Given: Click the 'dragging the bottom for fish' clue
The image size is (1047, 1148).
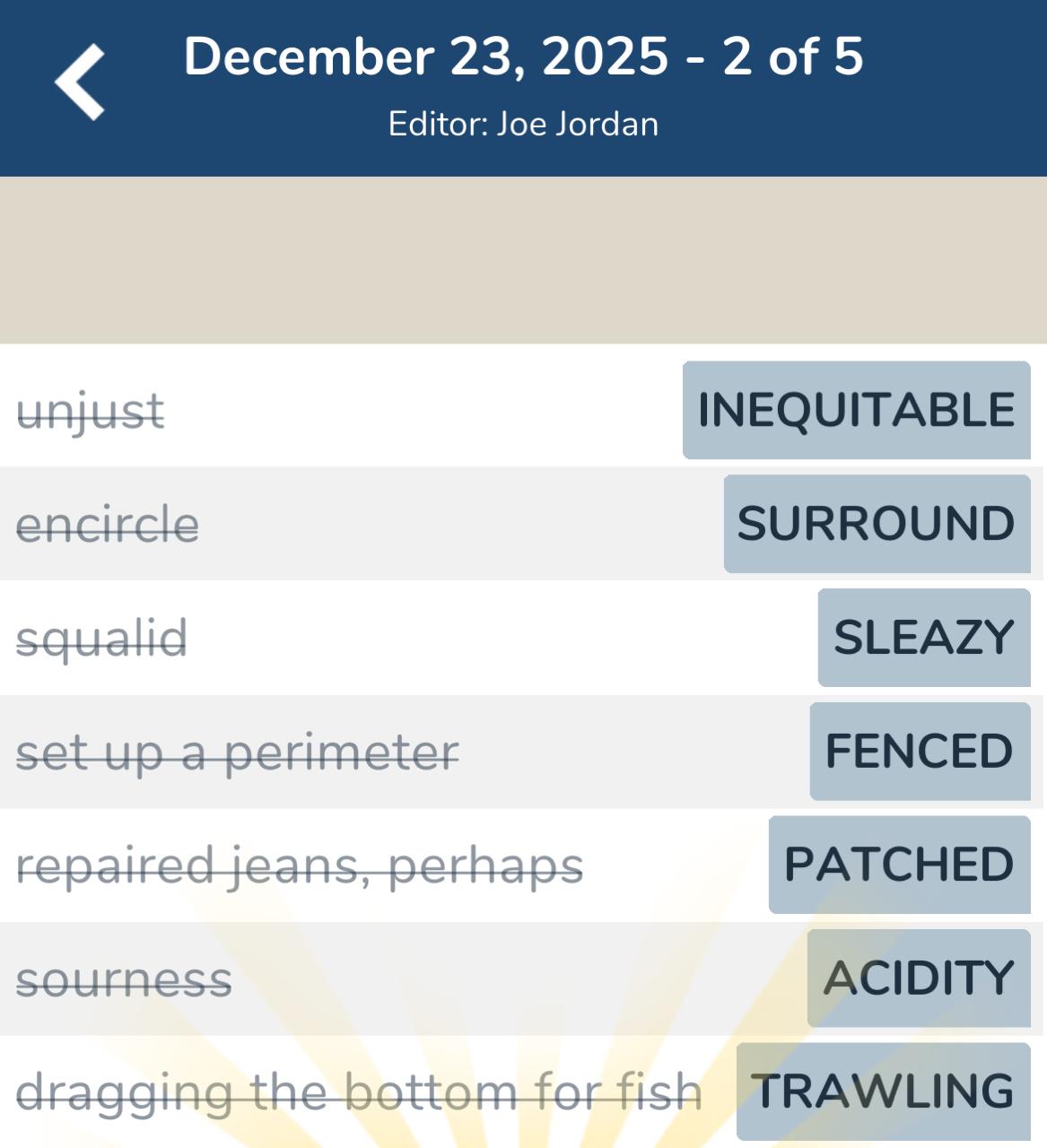Looking at the screenshot, I should pos(359,1091).
